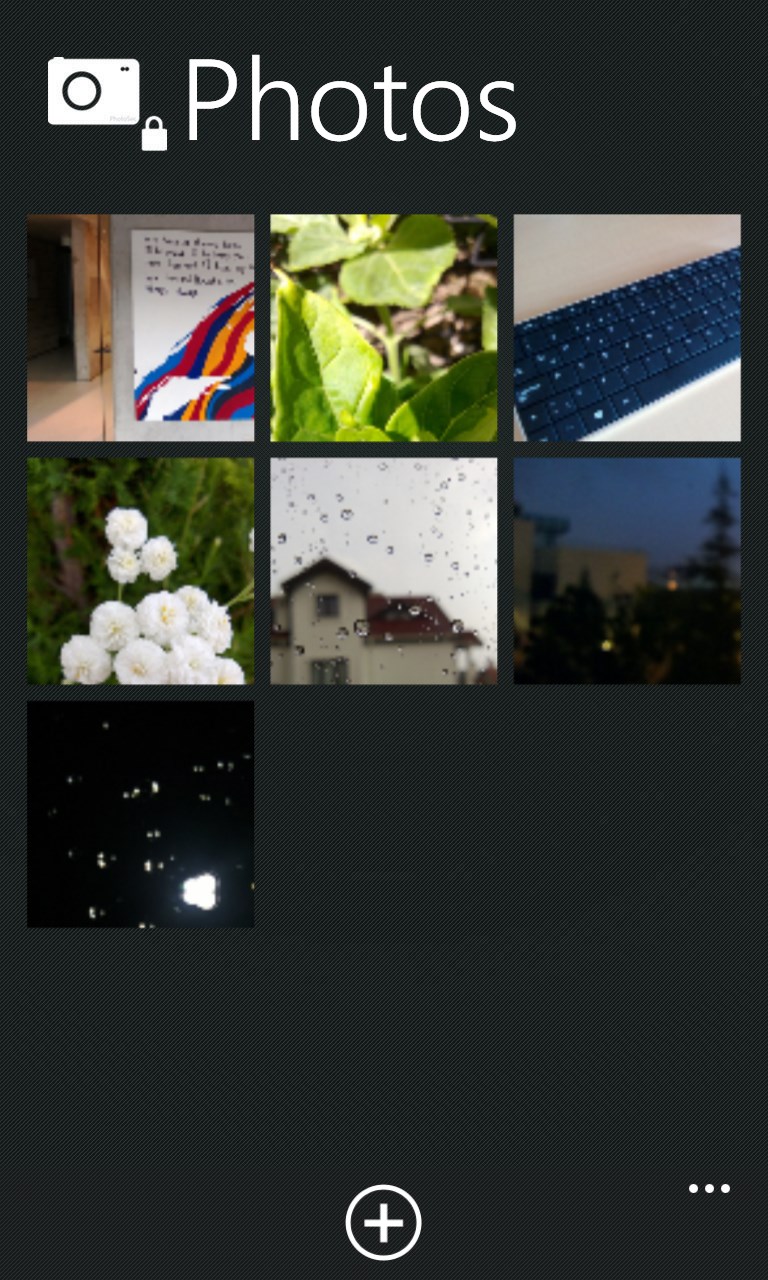This screenshot has width=768, height=1280.
Task: Open the night lights photo
Action: (x=140, y=814)
